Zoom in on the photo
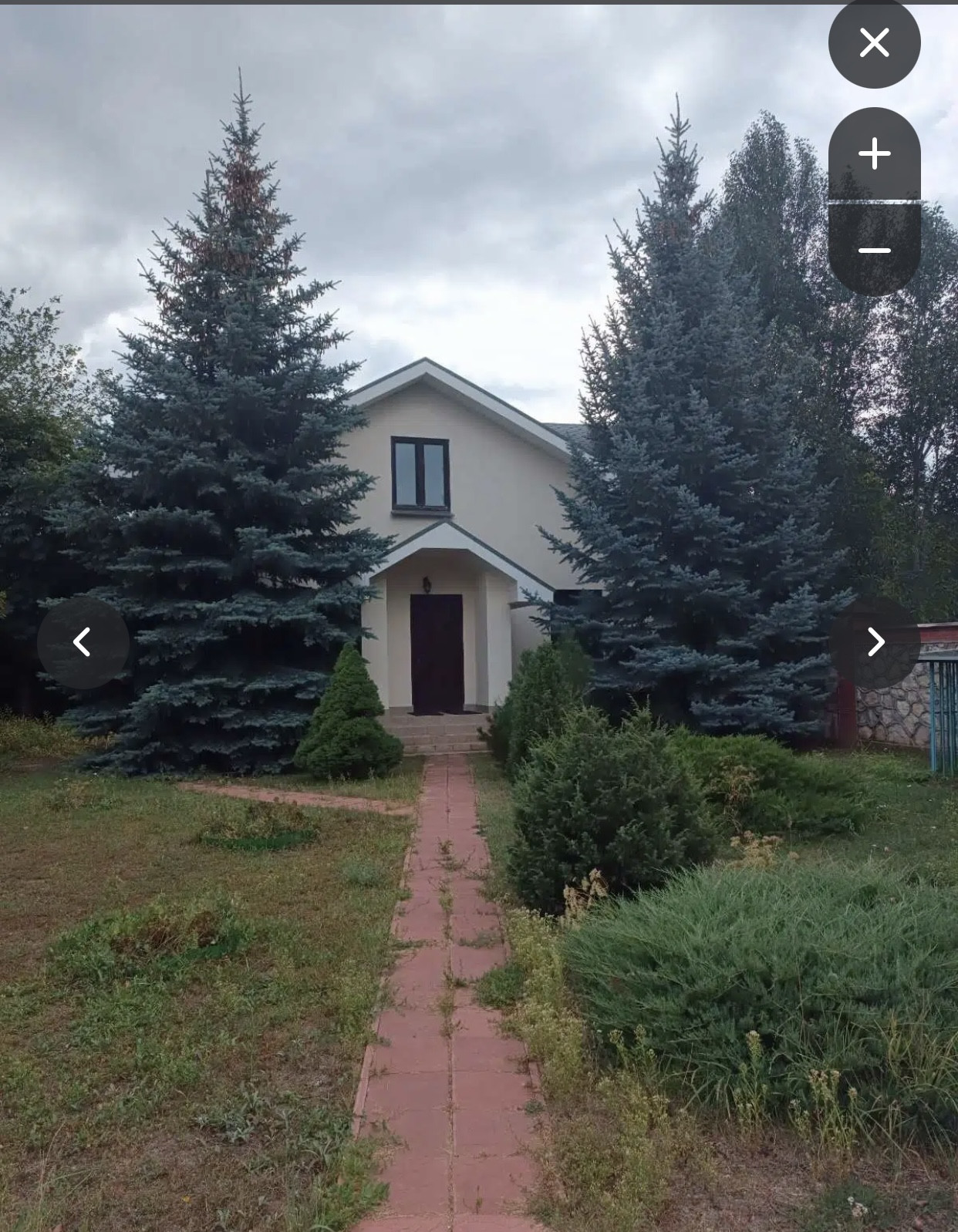The height and width of the screenshot is (1232, 958). 874,154
